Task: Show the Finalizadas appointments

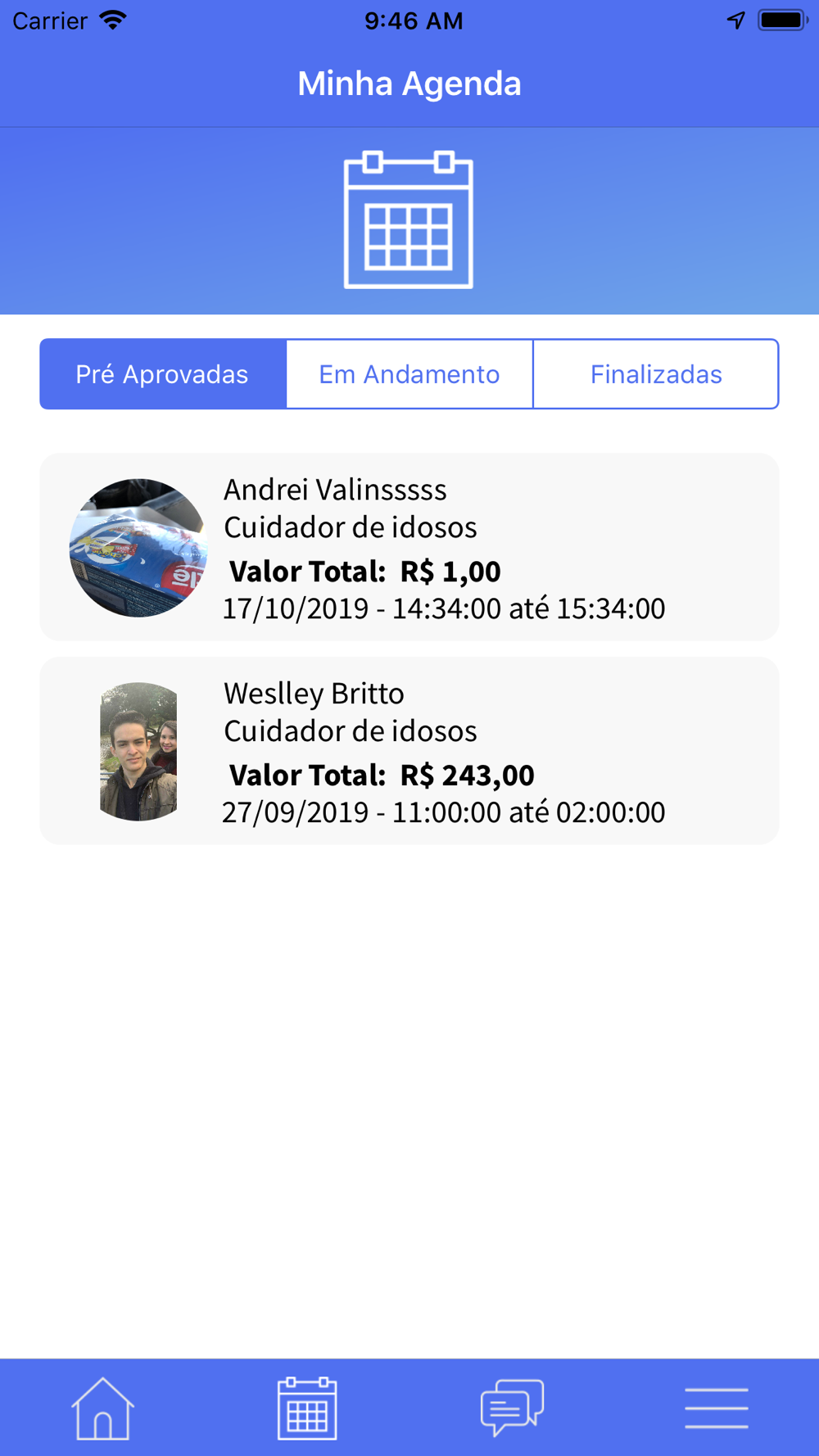Action: 655,374
